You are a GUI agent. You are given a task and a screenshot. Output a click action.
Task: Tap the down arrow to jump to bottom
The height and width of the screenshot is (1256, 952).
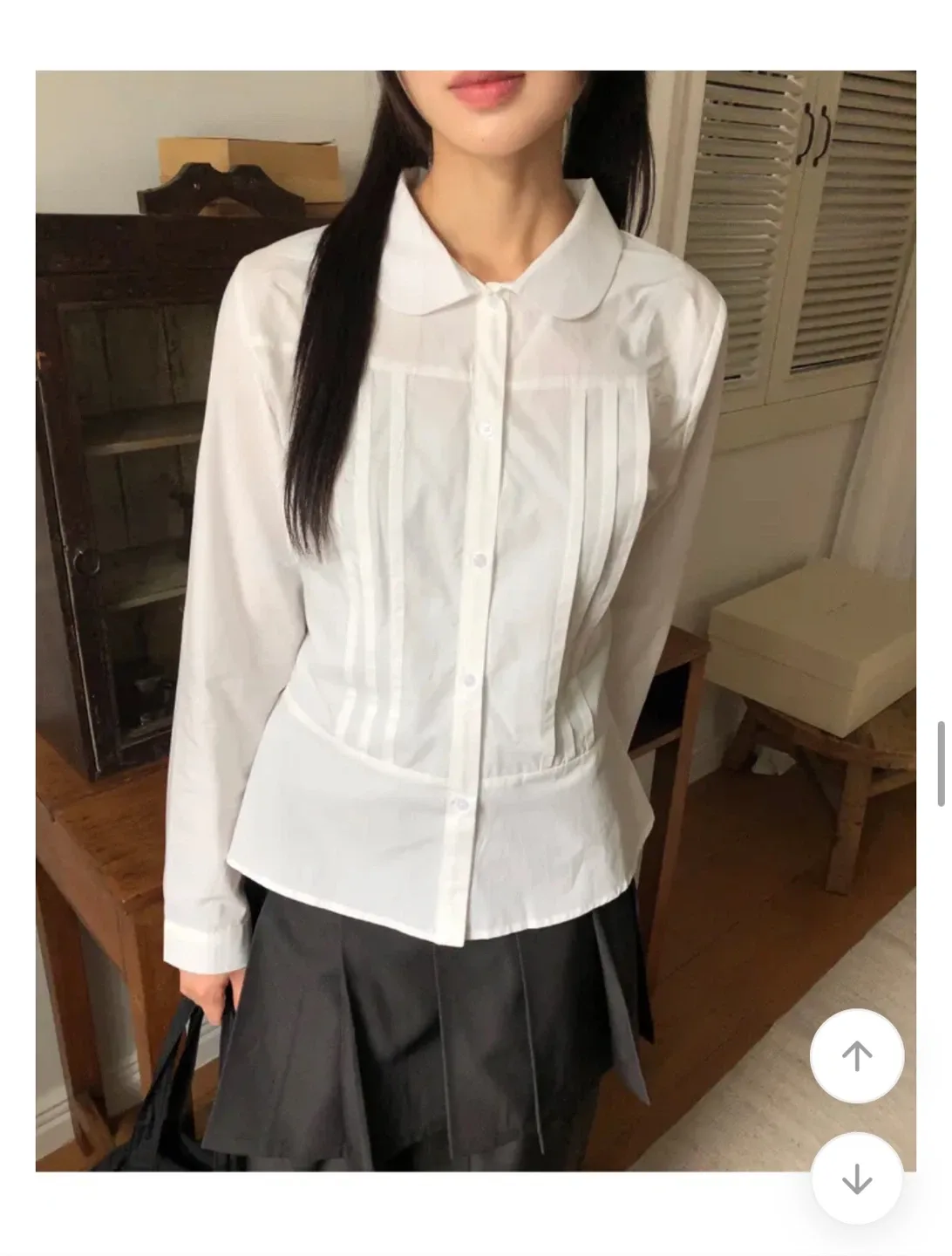pyautogui.click(x=856, y=1178)
